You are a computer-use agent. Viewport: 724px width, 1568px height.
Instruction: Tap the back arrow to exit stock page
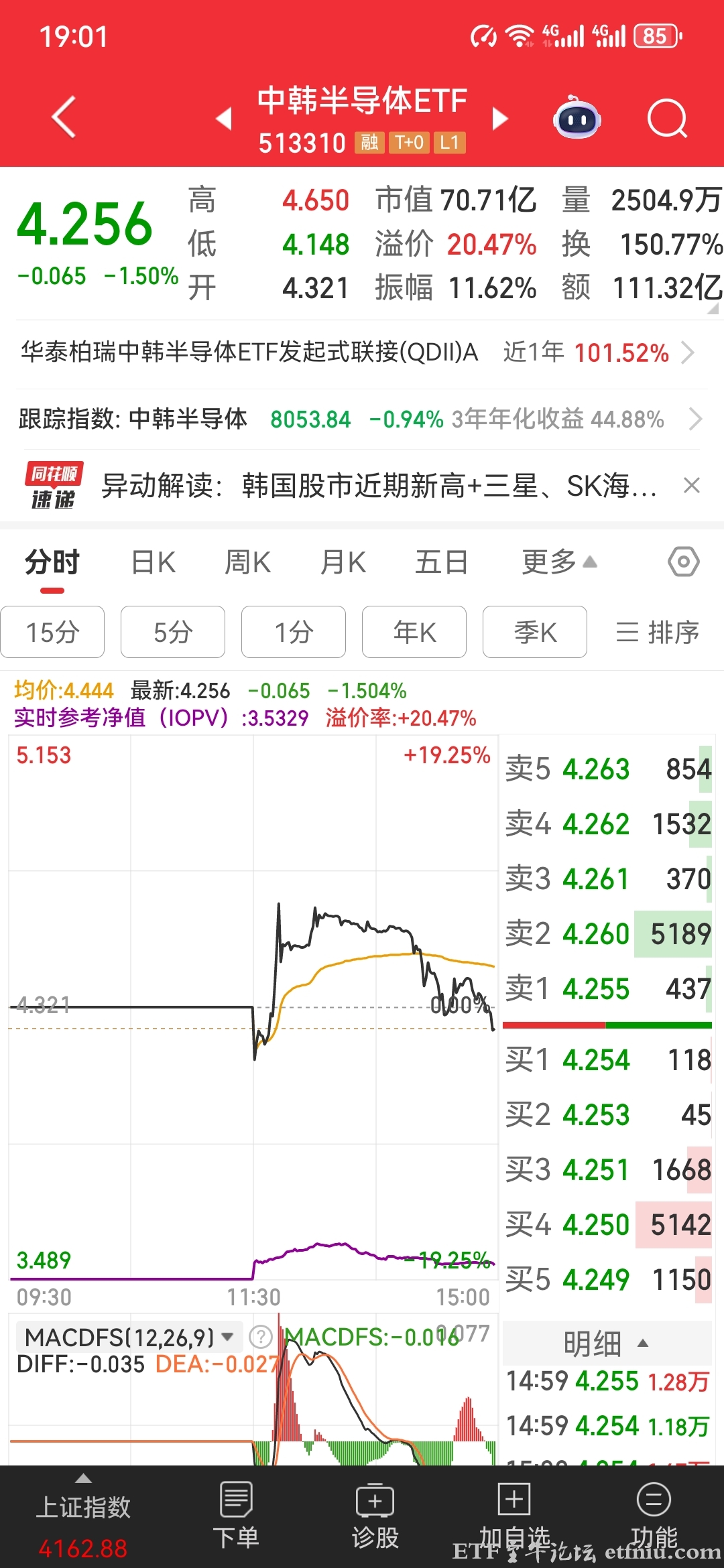coord(62,118)
